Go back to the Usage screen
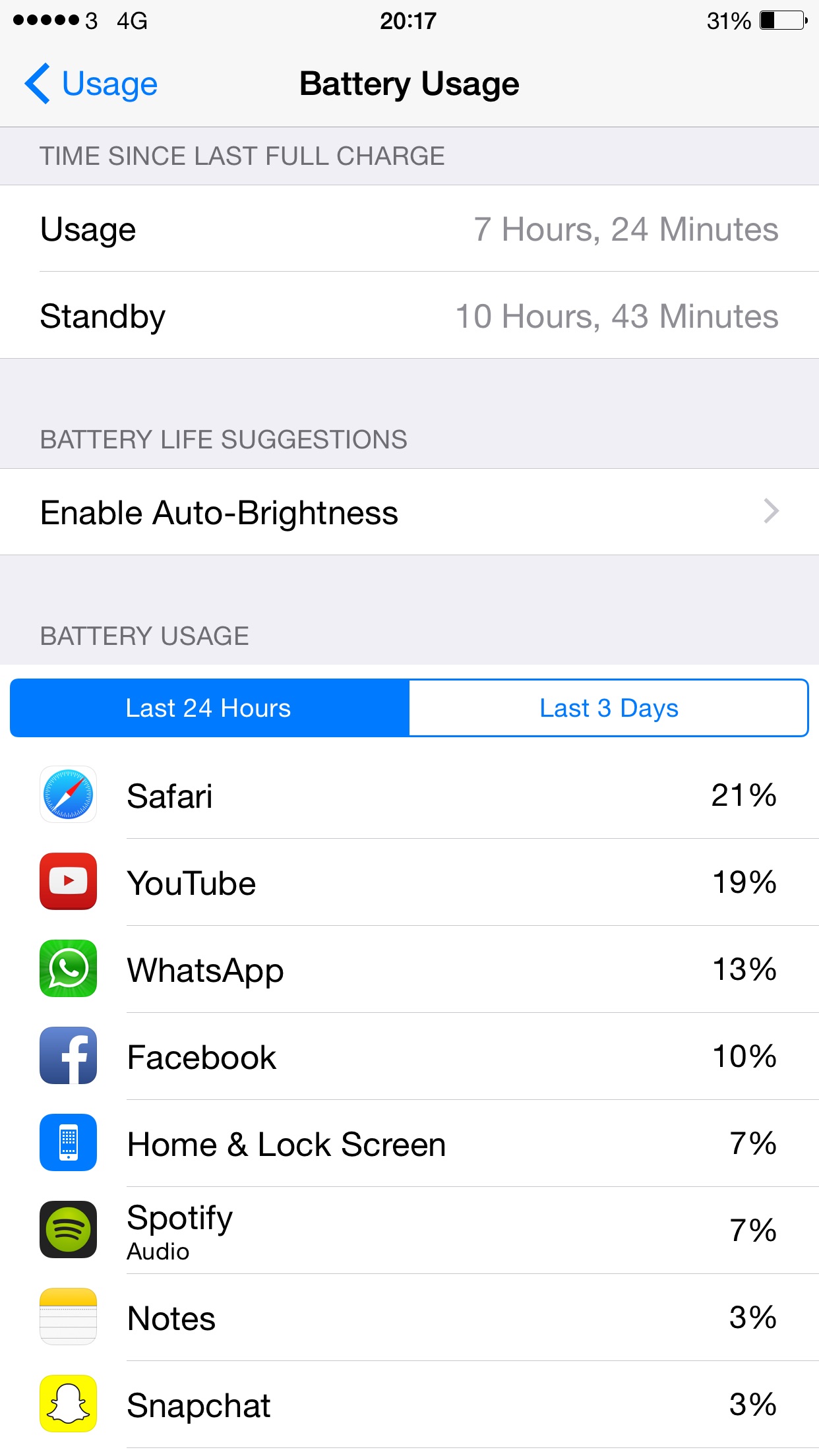 tap(91, 84)
